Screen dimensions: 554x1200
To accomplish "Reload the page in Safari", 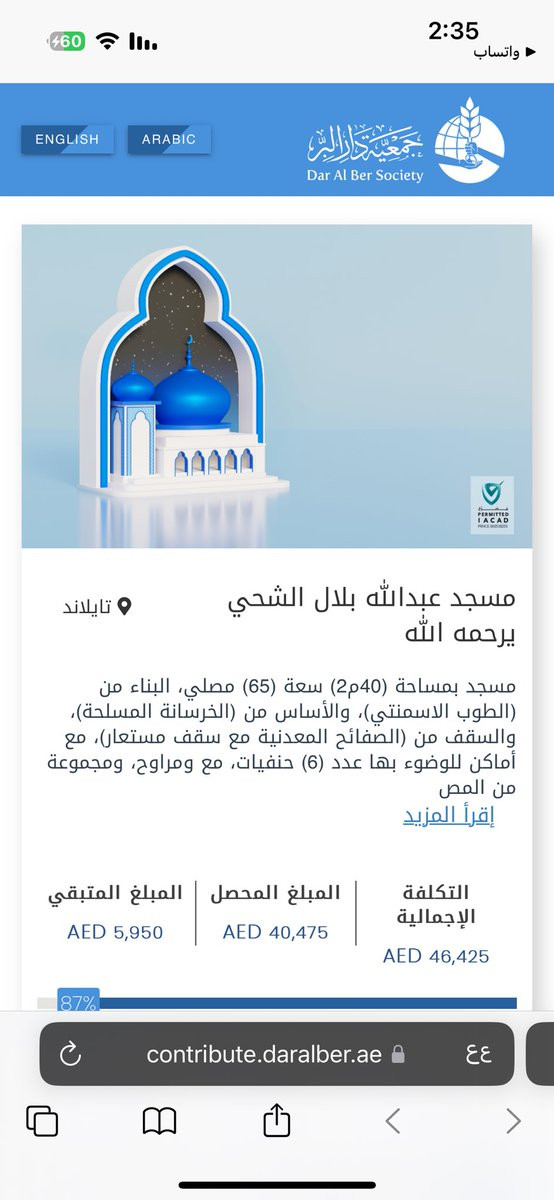I will [x=70, y=1053].
